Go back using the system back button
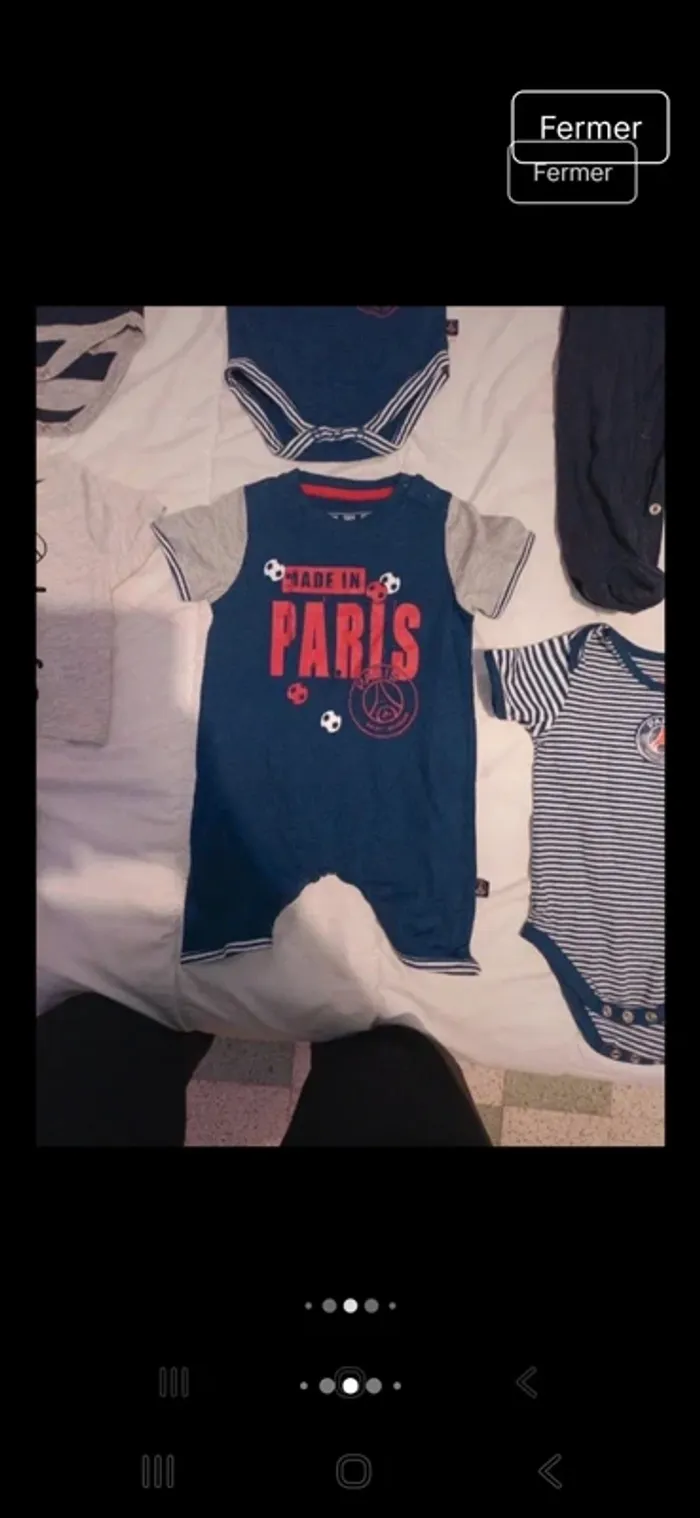This screenshot has width=700, height=1518. [x=549, y=1471]
